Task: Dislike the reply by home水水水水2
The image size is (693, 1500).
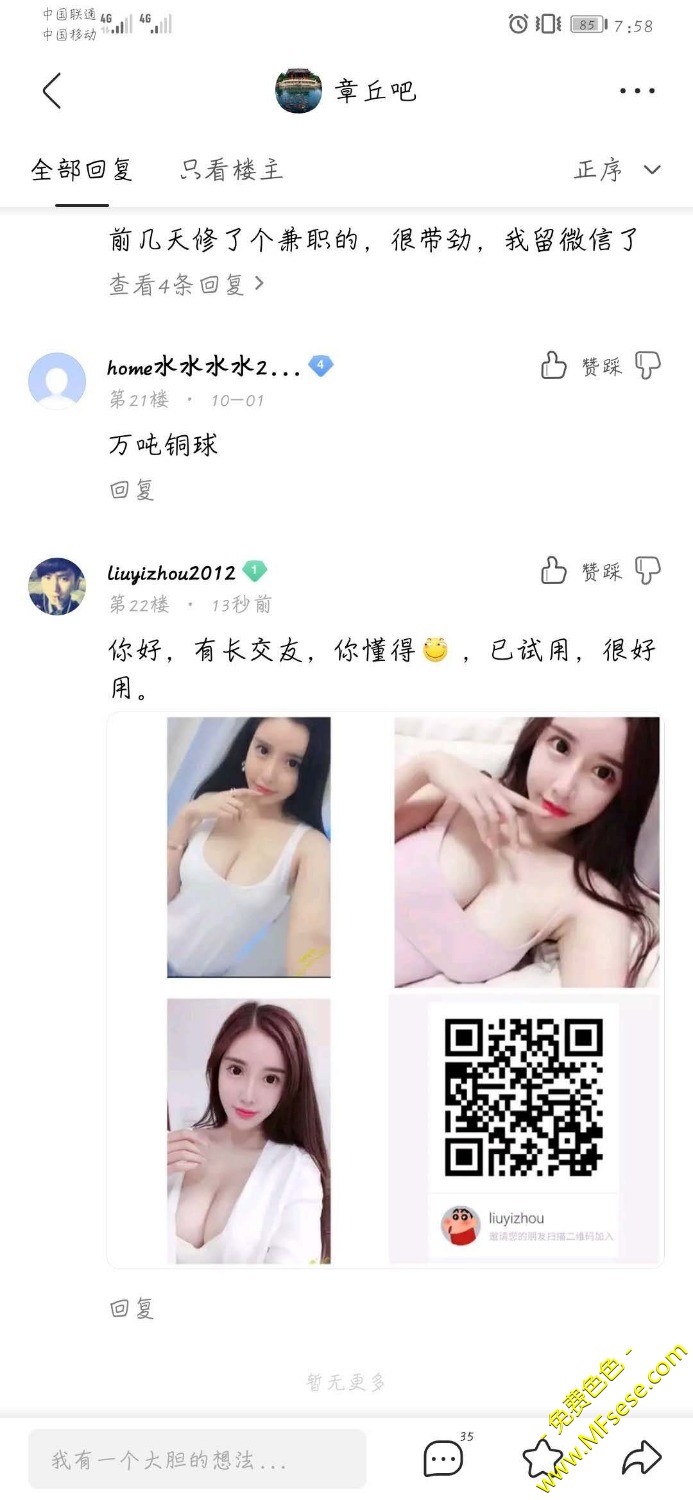Action: 648,366
